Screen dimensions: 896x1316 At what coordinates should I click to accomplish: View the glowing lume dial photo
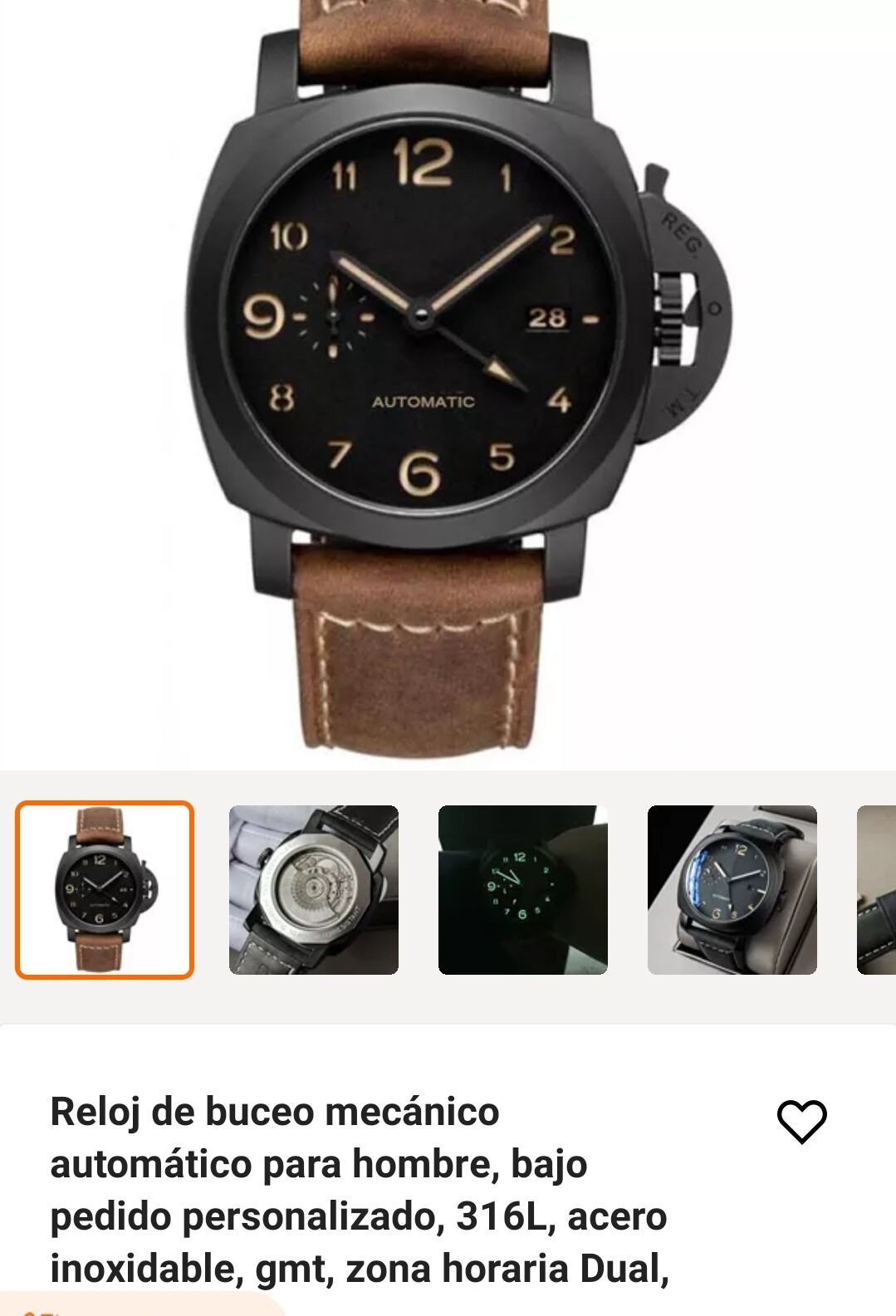click(x=523, y=889)
